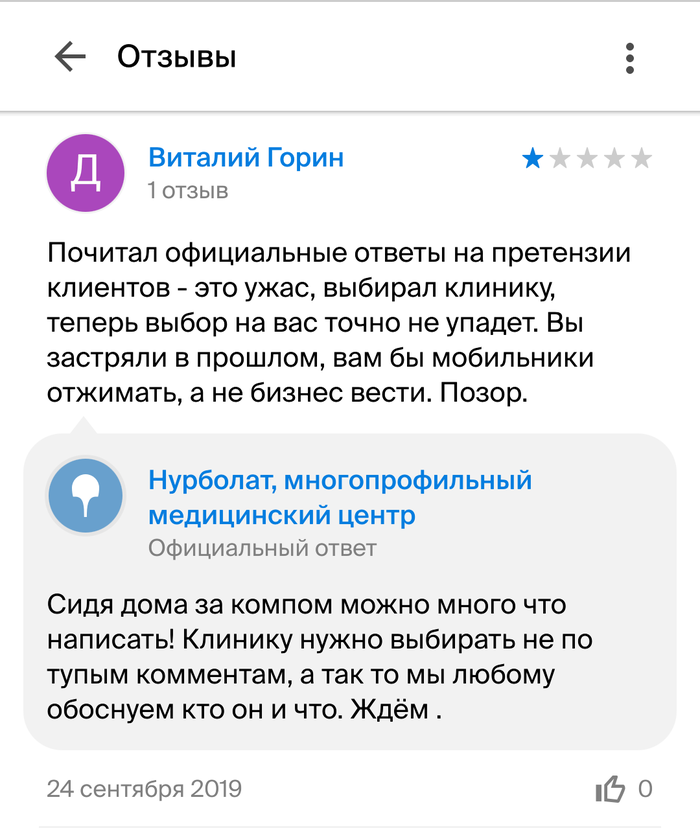Viewport: 700px width, 828px height.
Task: Tap the purple Д avatar
Action: [x=86, y=172]
